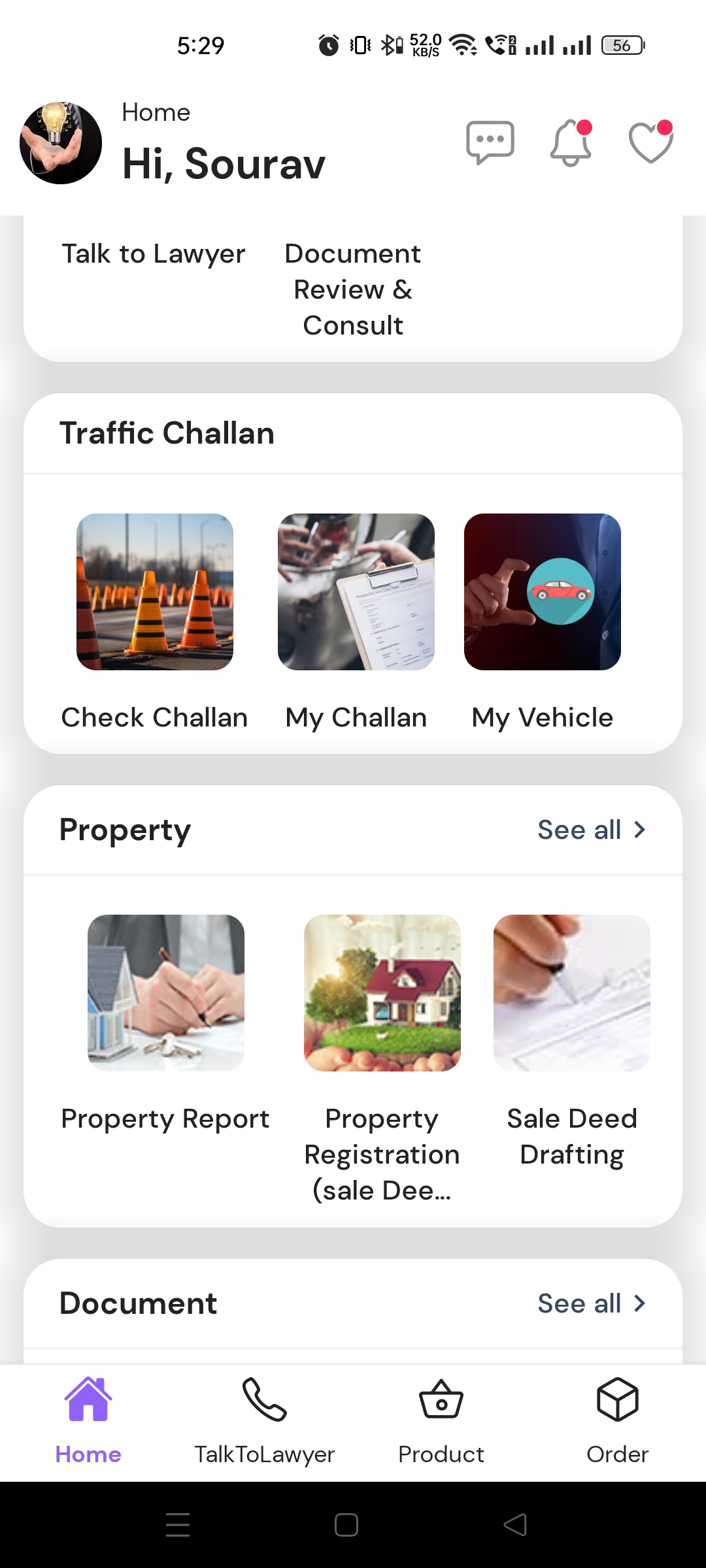Select Property Registration (sale deed) card
Image resolution: width=706 pixels, height=1568 pixels.
coord(382,993)
